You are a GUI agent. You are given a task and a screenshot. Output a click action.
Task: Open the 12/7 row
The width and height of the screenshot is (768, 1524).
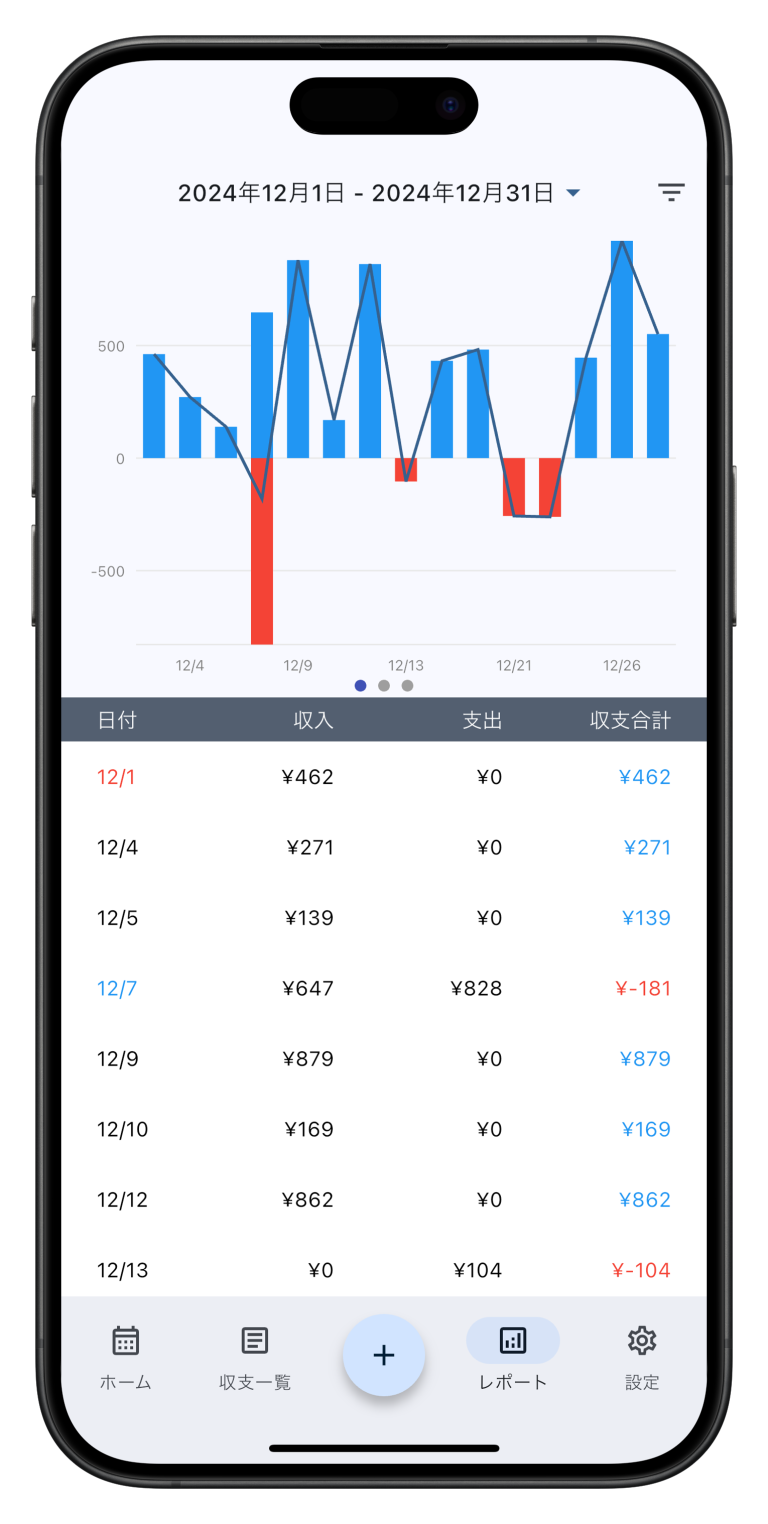384,988
